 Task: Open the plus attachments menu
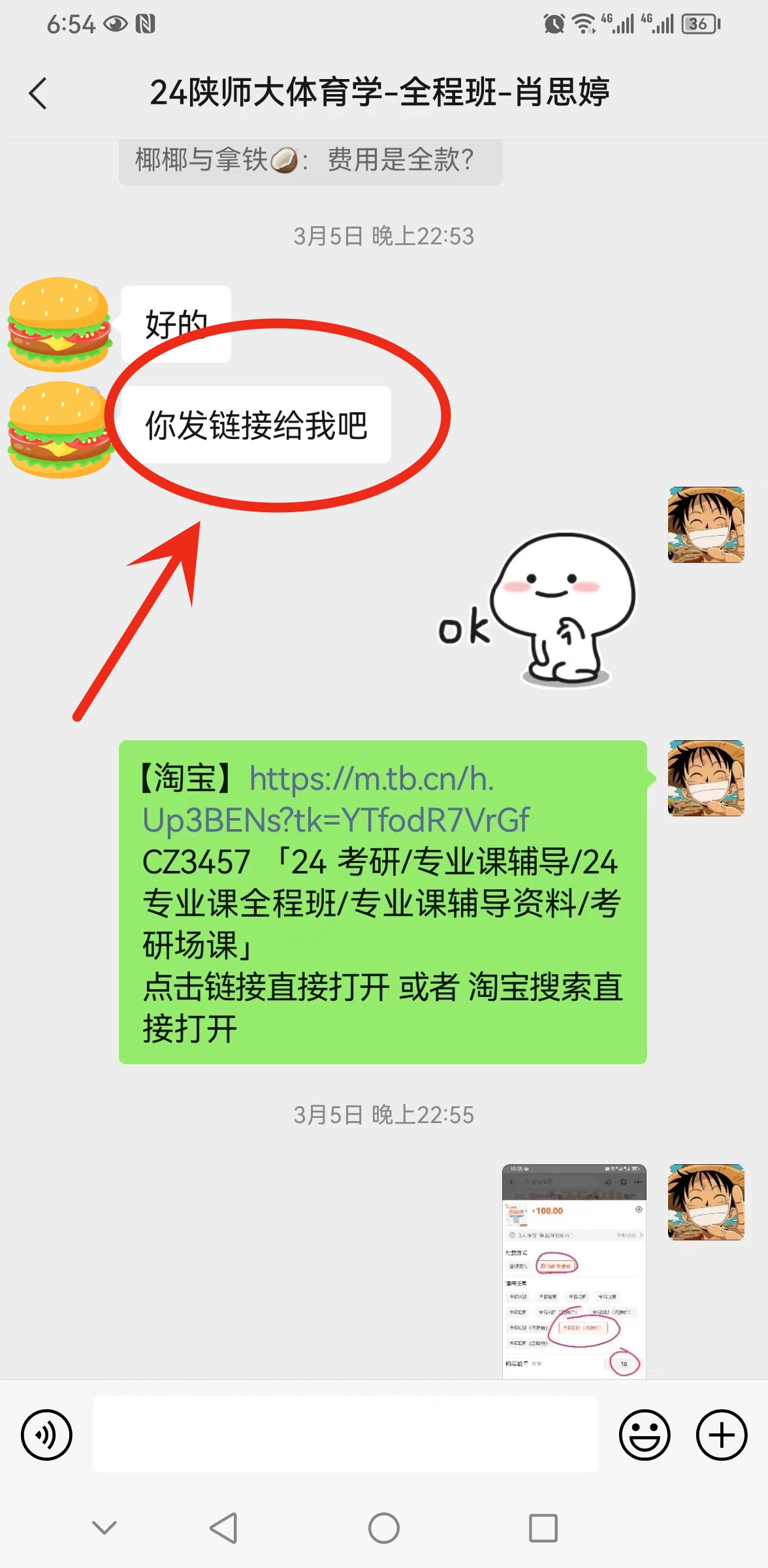[721, 1435]
